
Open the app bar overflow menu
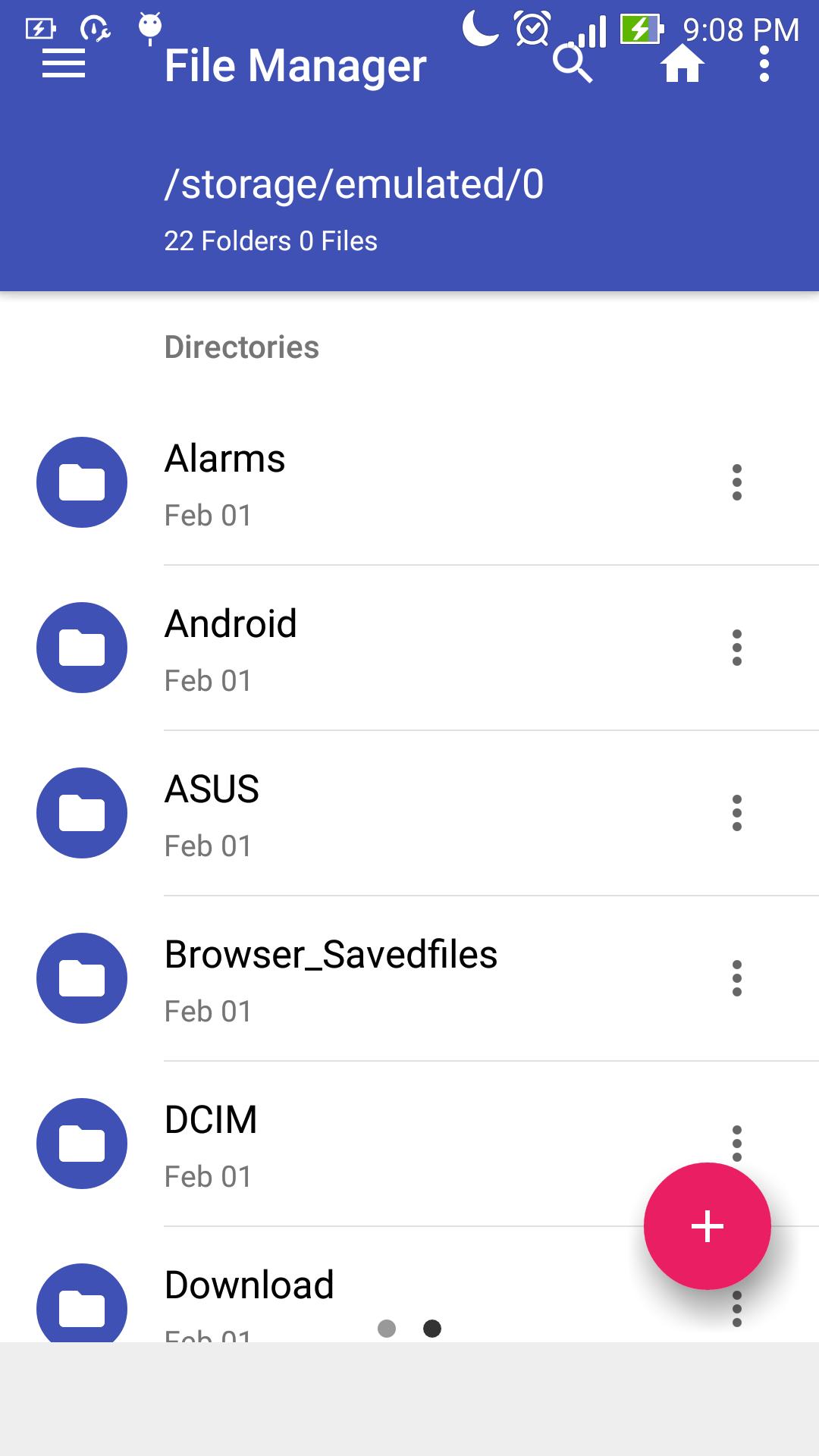(764, 64)
